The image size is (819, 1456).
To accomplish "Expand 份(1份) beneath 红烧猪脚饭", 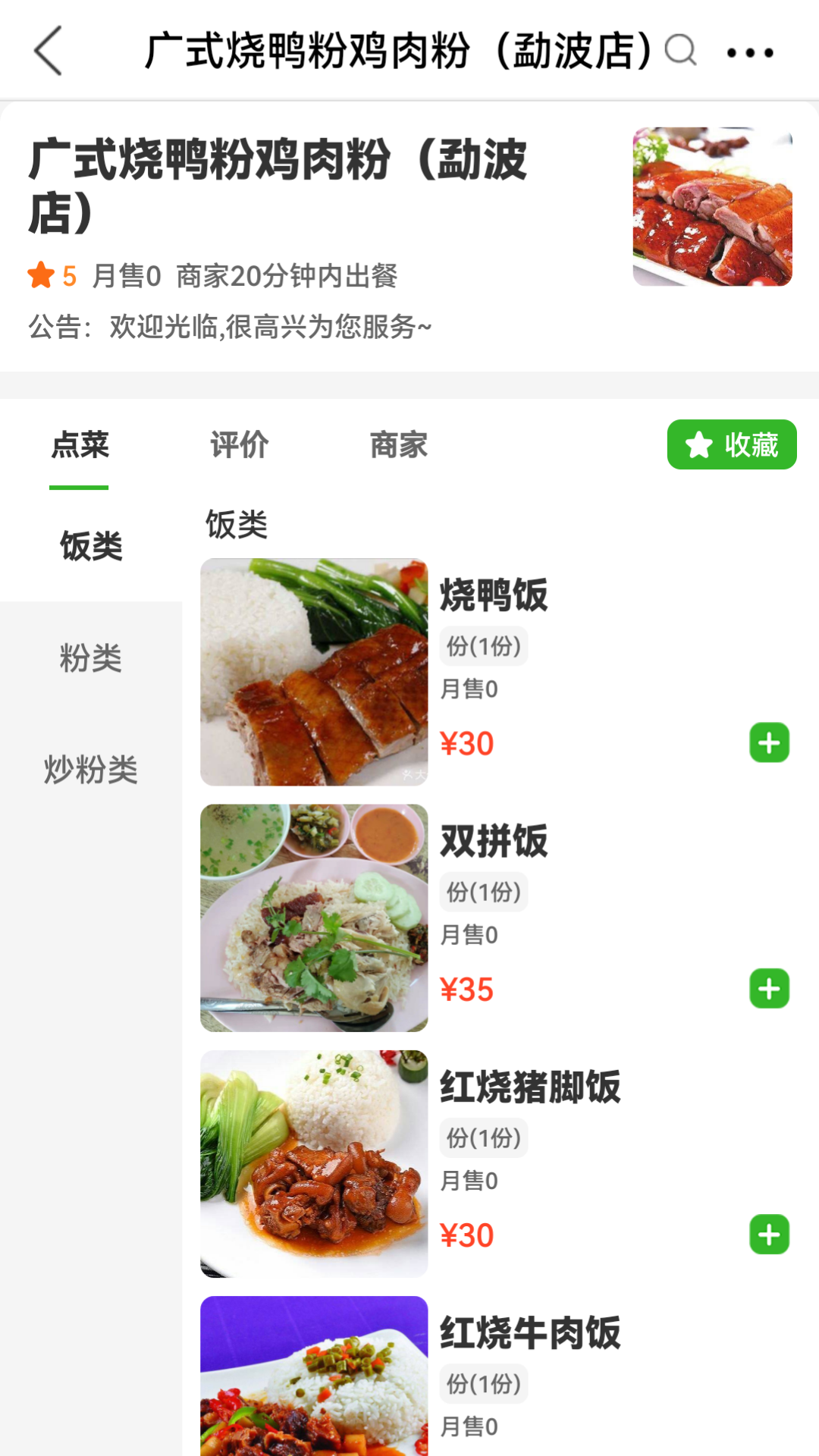I will pos(483,1137).
